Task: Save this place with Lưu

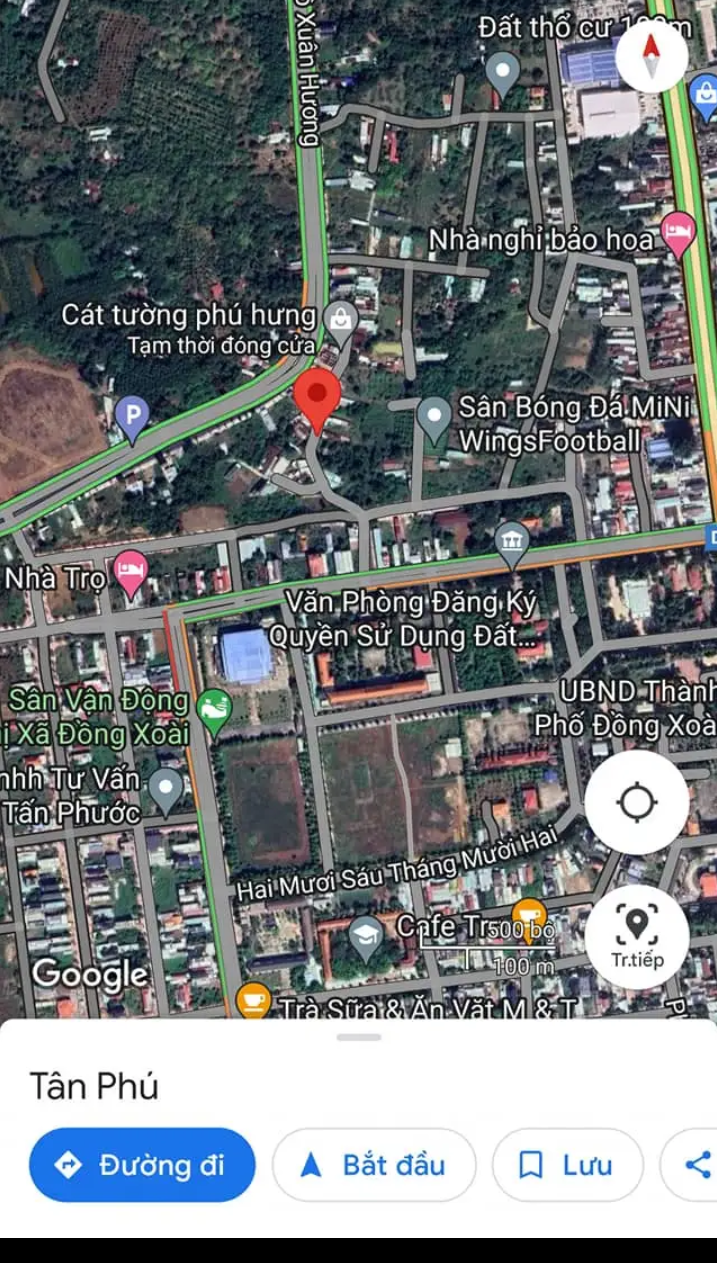Action: (x=567, y=1165)
